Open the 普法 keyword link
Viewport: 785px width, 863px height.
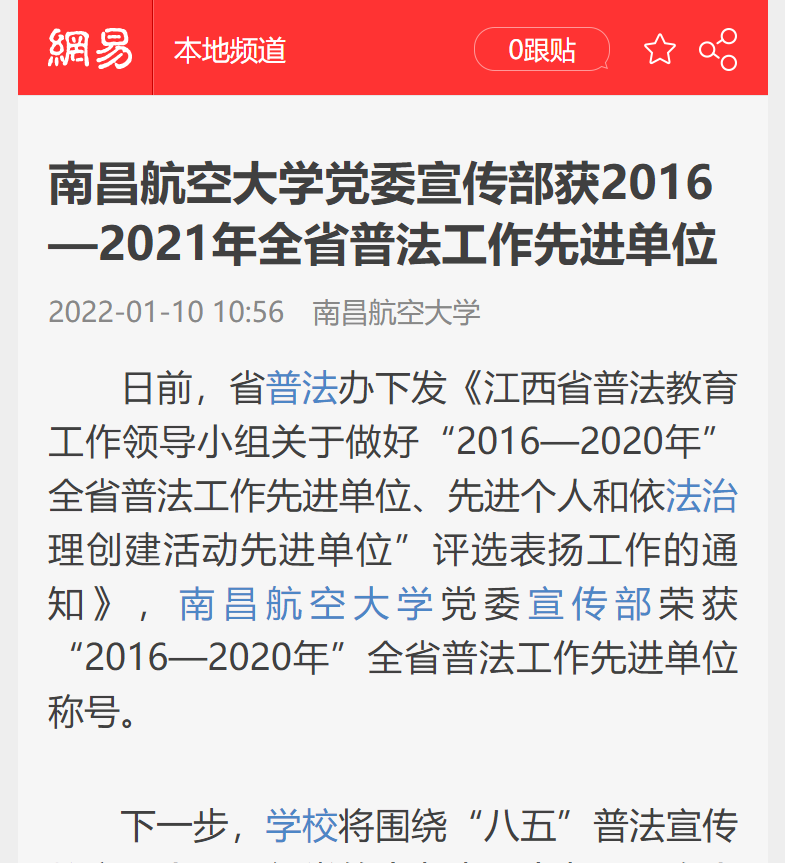pyautogui.click(x=302, y=388)
